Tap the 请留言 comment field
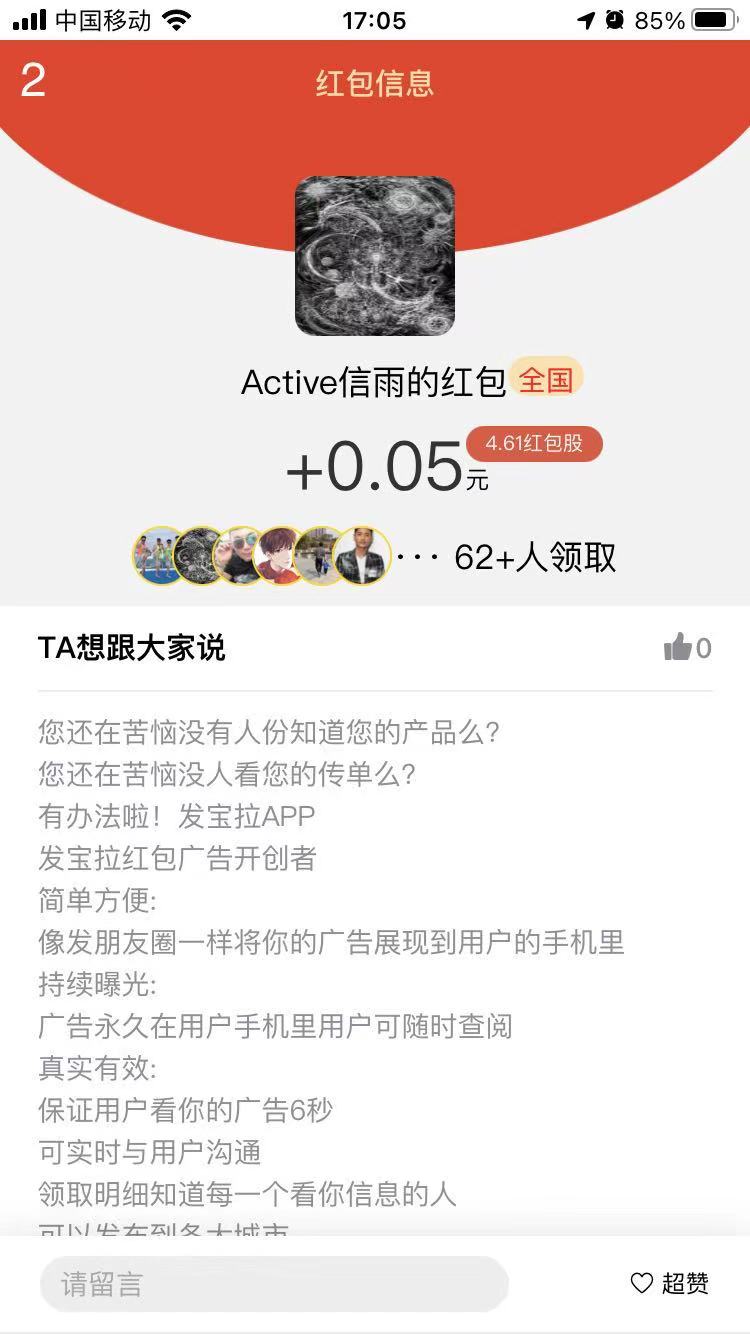Screen dimensions: 750x1334 coord(274,1284)
